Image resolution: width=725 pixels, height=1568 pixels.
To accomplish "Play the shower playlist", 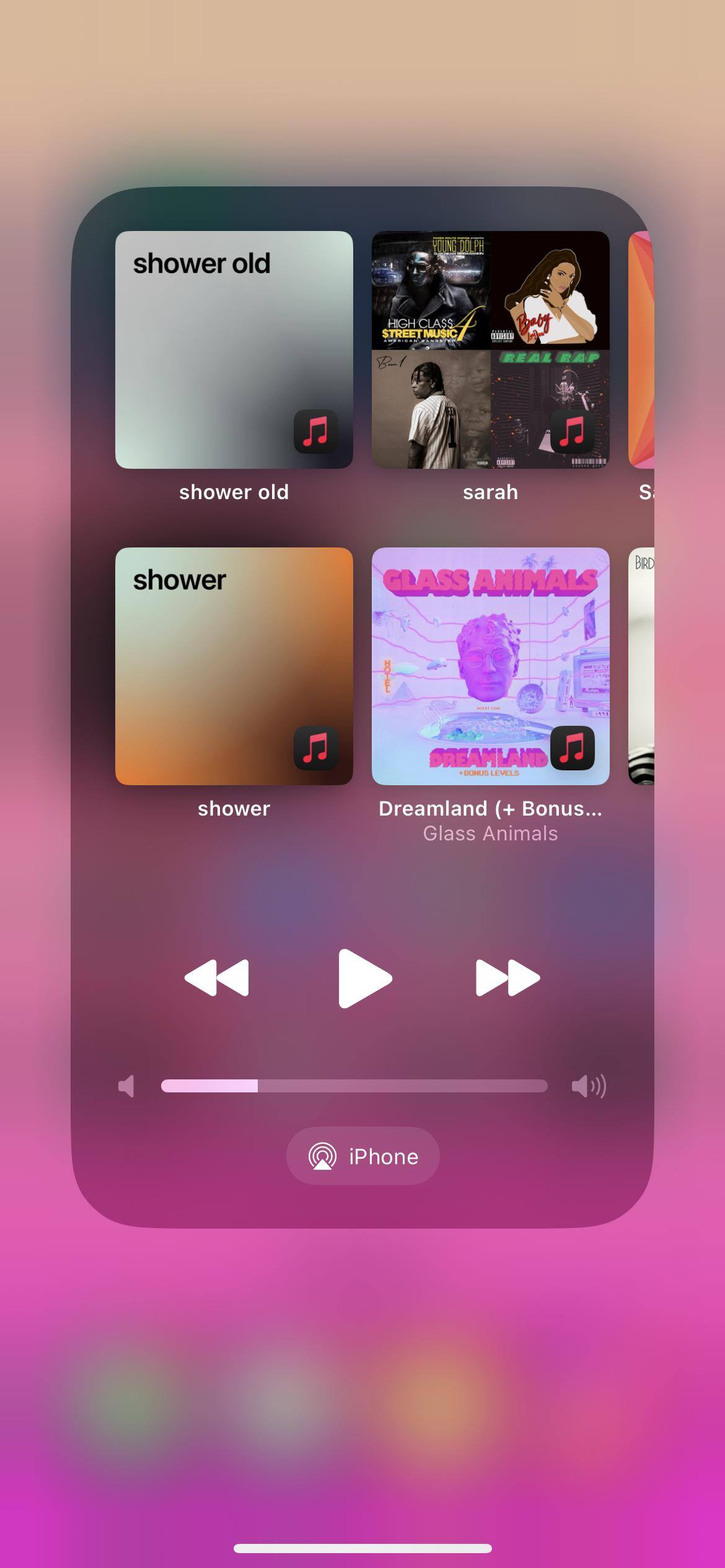I will [234, 666].
